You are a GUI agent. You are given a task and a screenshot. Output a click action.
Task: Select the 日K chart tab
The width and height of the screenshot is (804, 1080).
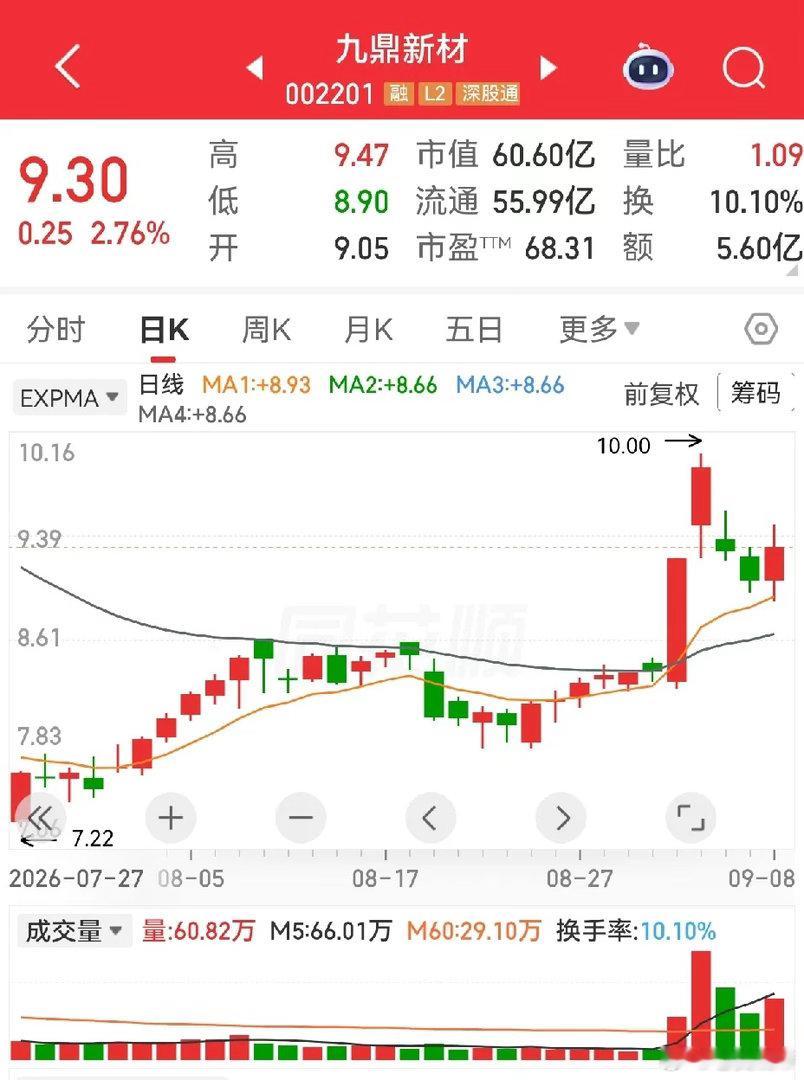pyautogui.click(x=164, y=330)
